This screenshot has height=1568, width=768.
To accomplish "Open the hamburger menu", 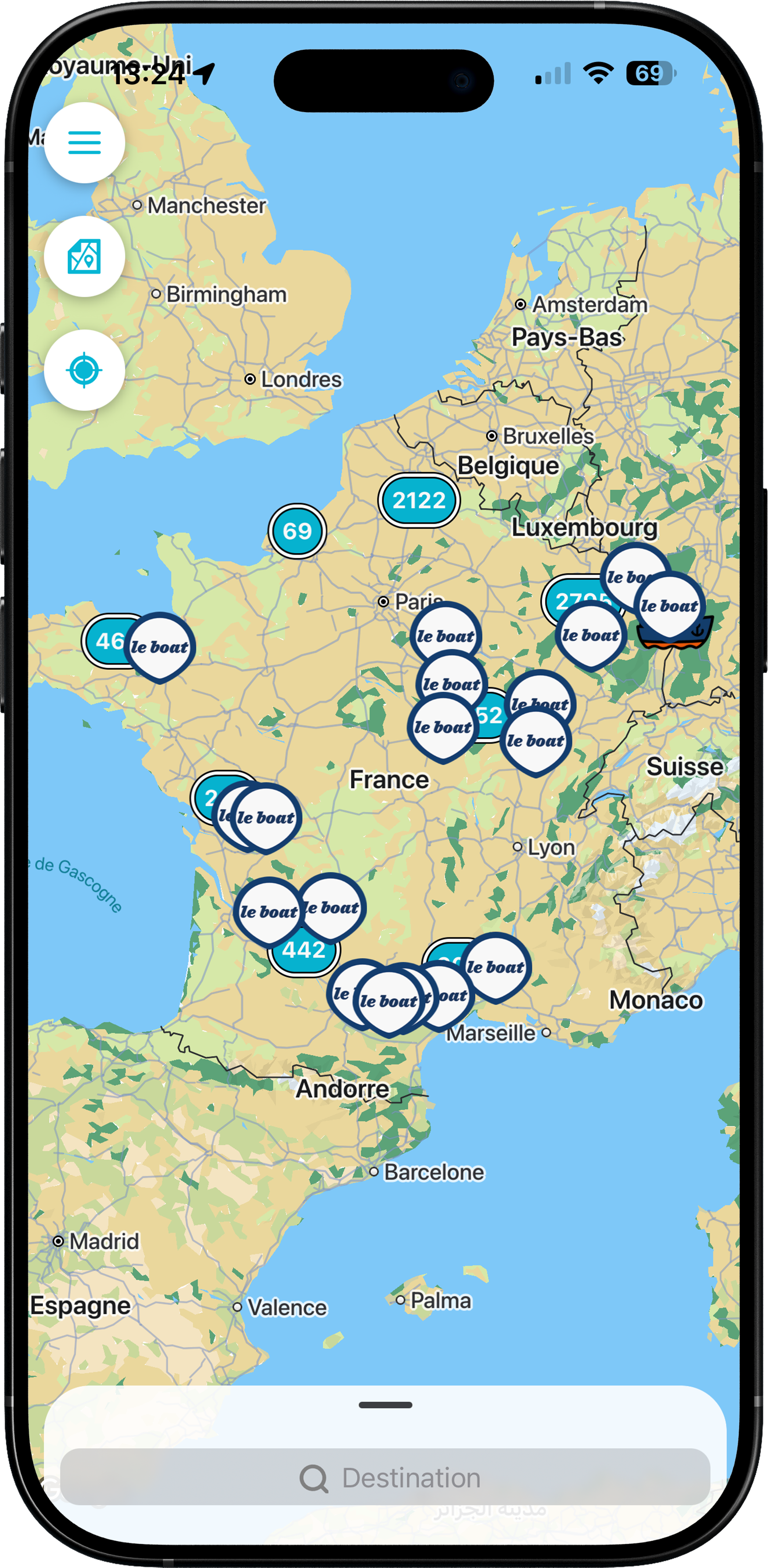I will 85,143.
